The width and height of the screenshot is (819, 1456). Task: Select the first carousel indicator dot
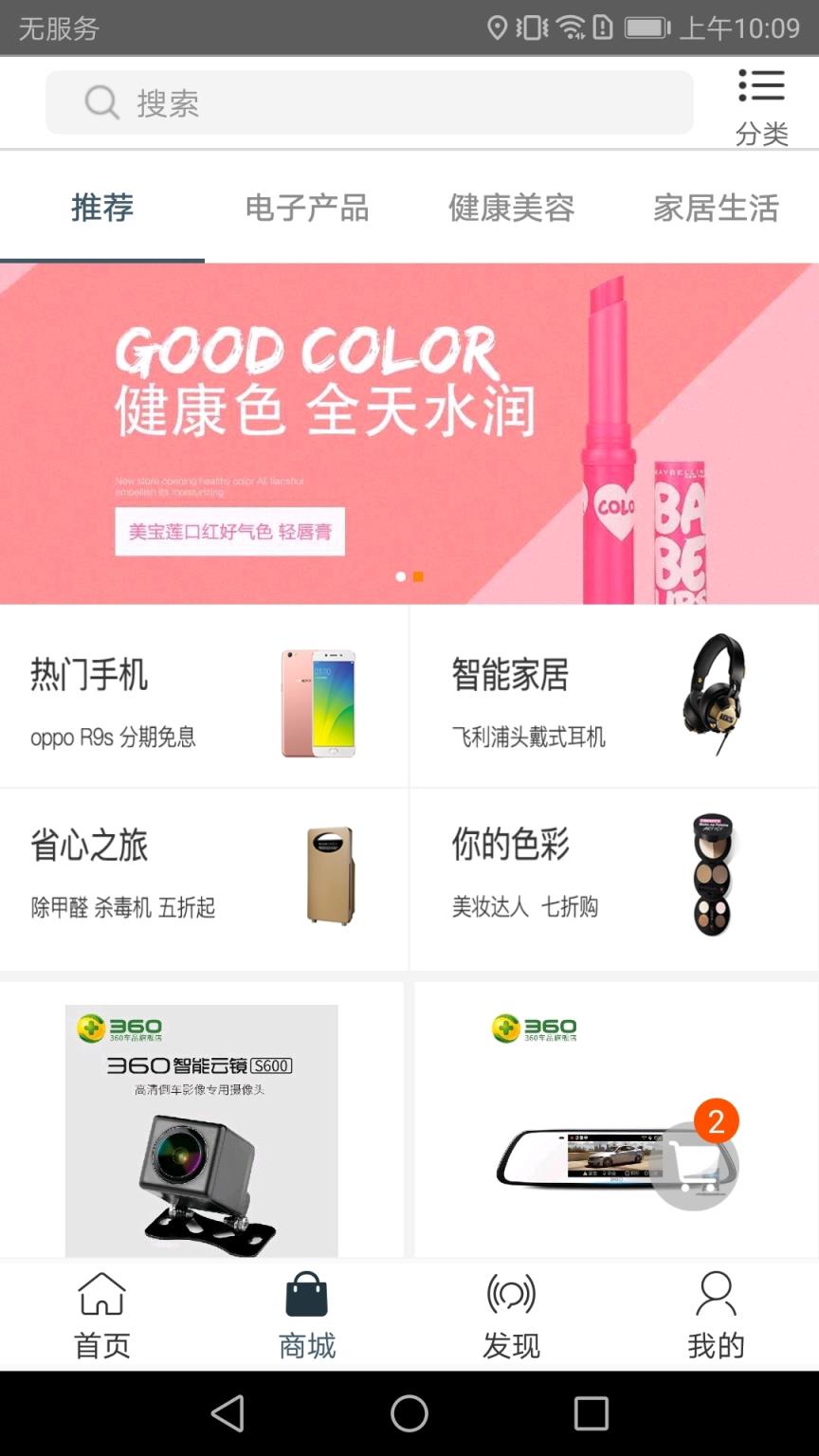click(399, 576)
